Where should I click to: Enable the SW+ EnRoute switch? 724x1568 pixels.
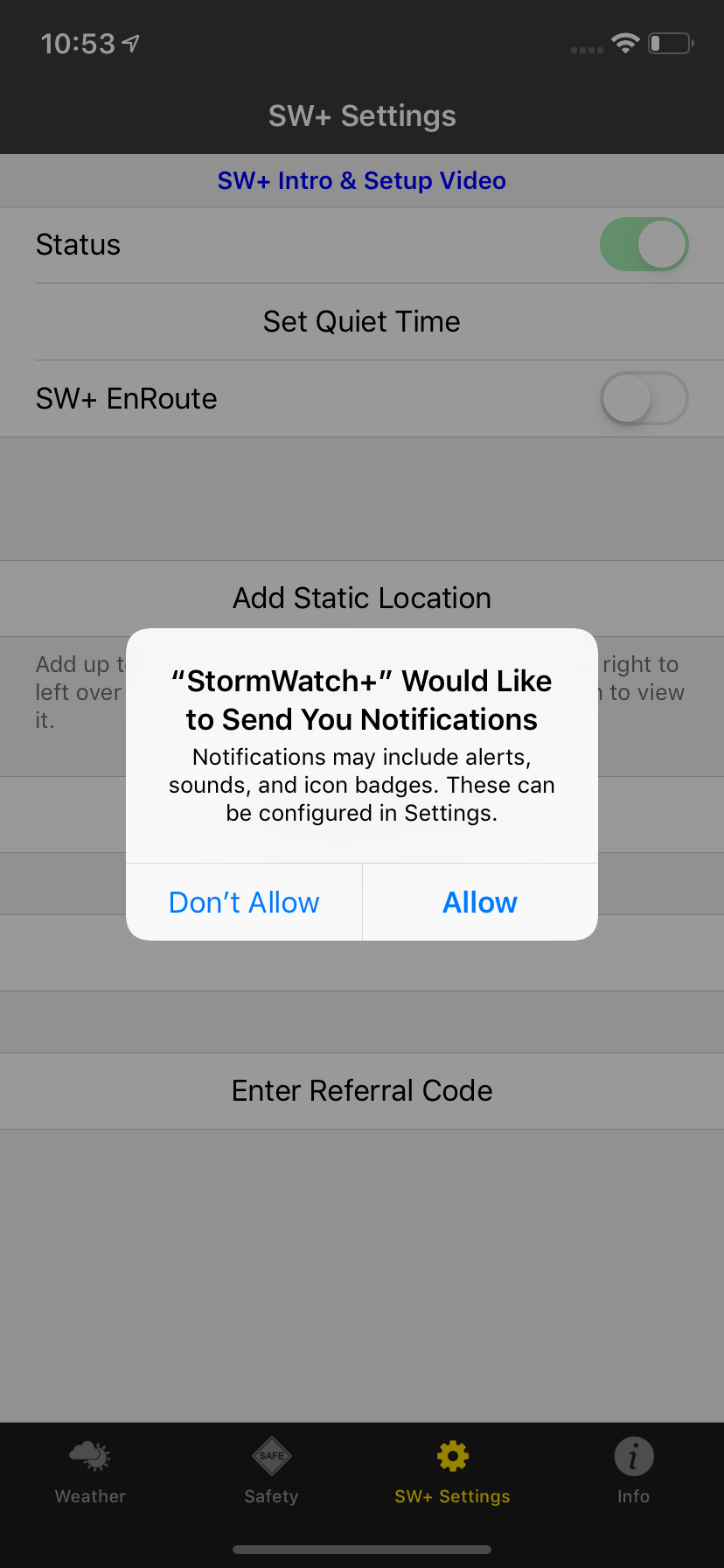644,398
